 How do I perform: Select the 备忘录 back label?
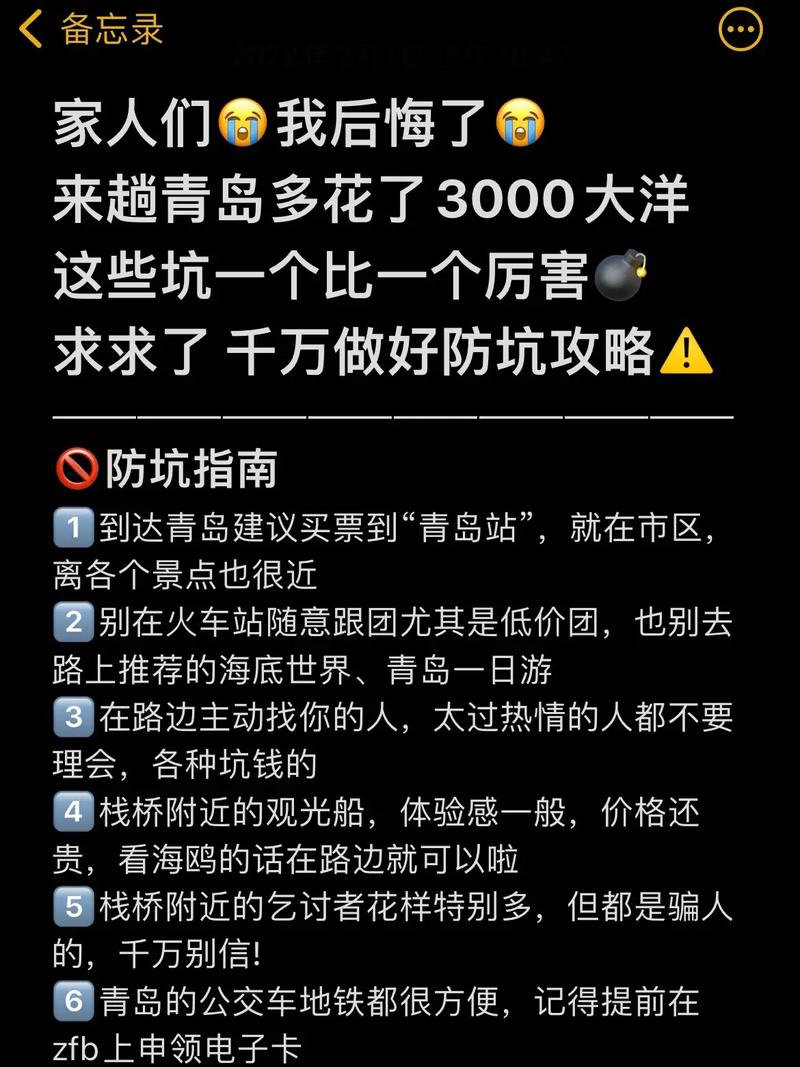click(110, 31)
